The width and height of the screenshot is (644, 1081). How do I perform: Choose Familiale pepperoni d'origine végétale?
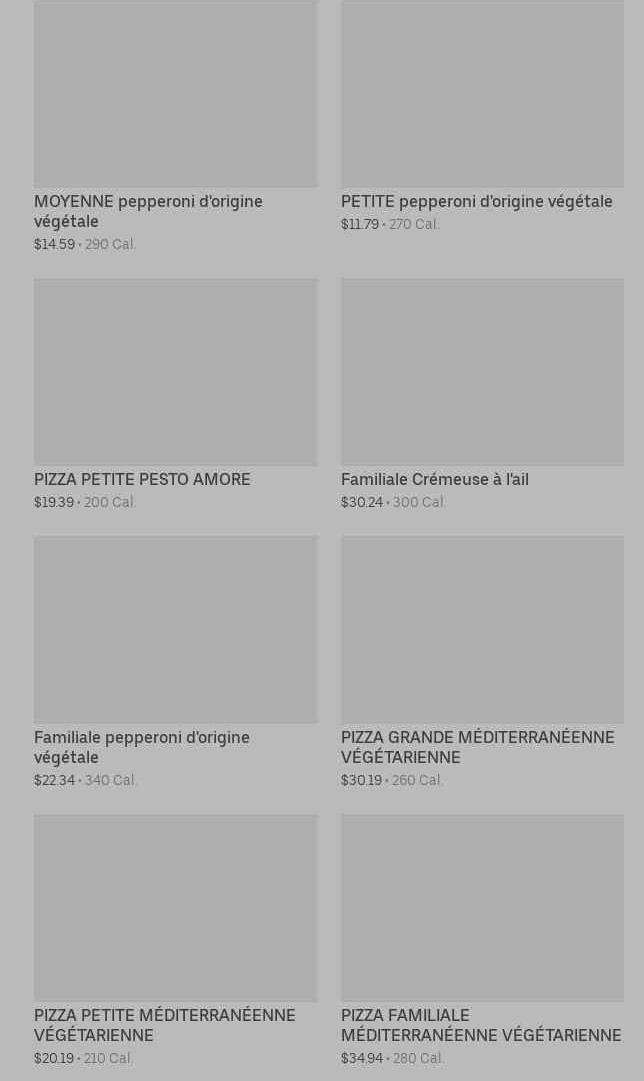(x=175, y=630)
